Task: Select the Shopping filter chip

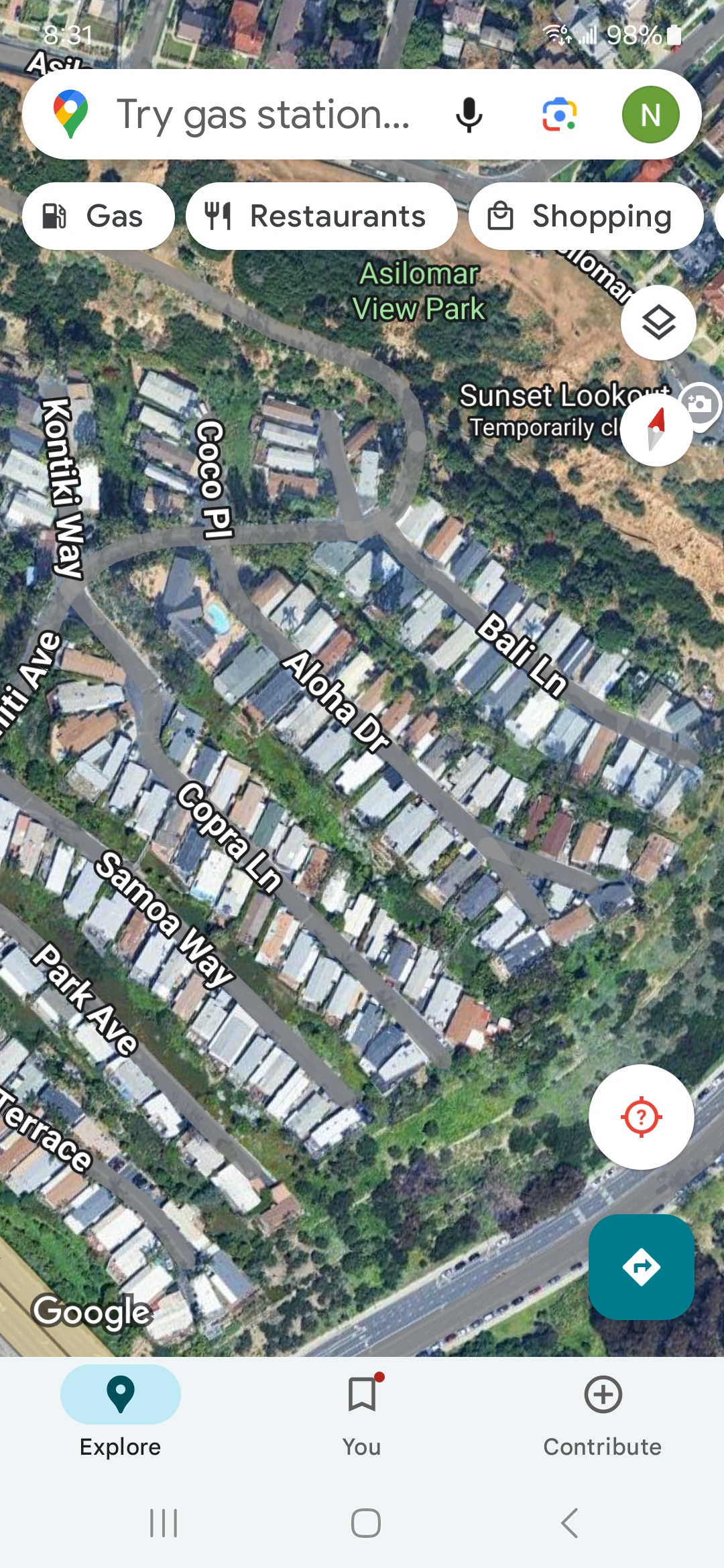Action: pyautogui.click(x=585, y=216)
